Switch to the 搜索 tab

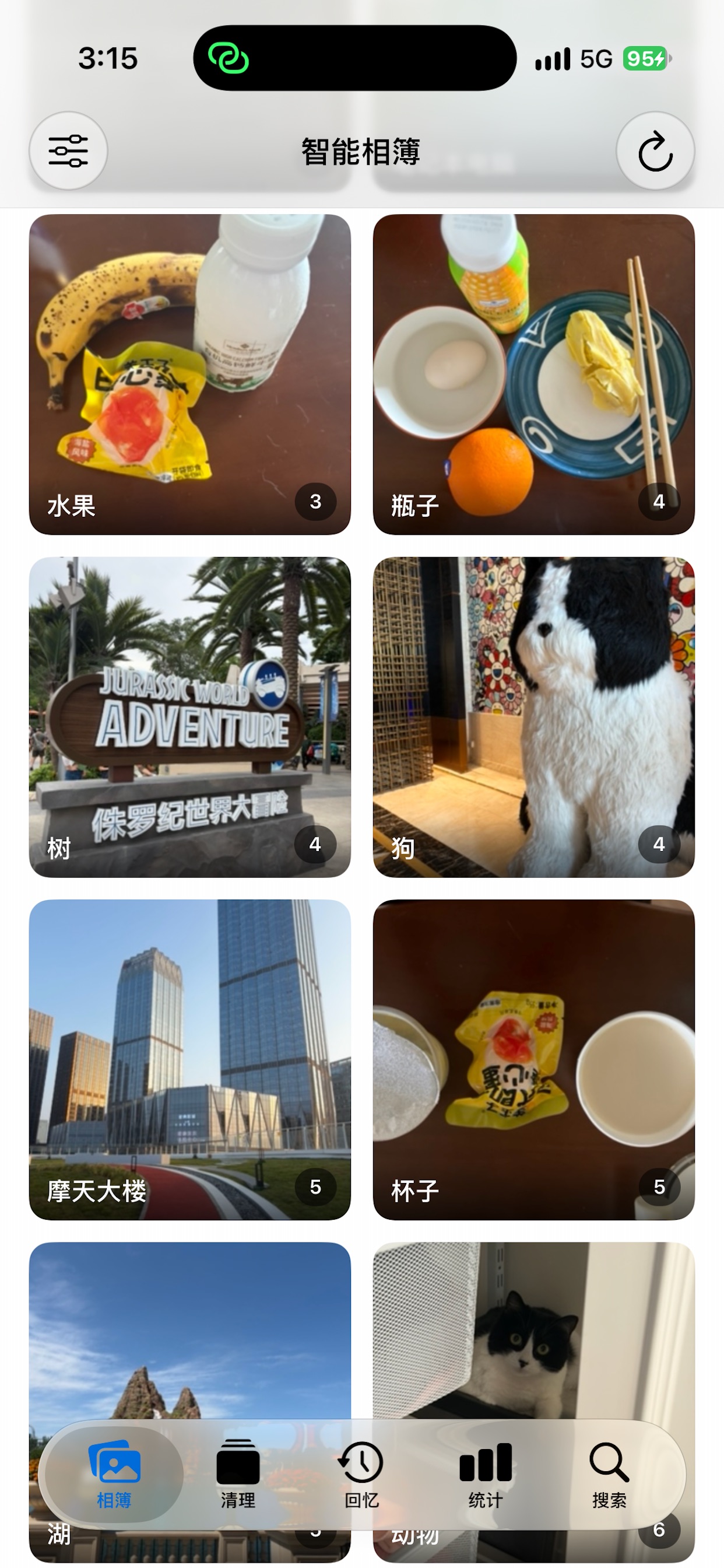click(609, 1473)
